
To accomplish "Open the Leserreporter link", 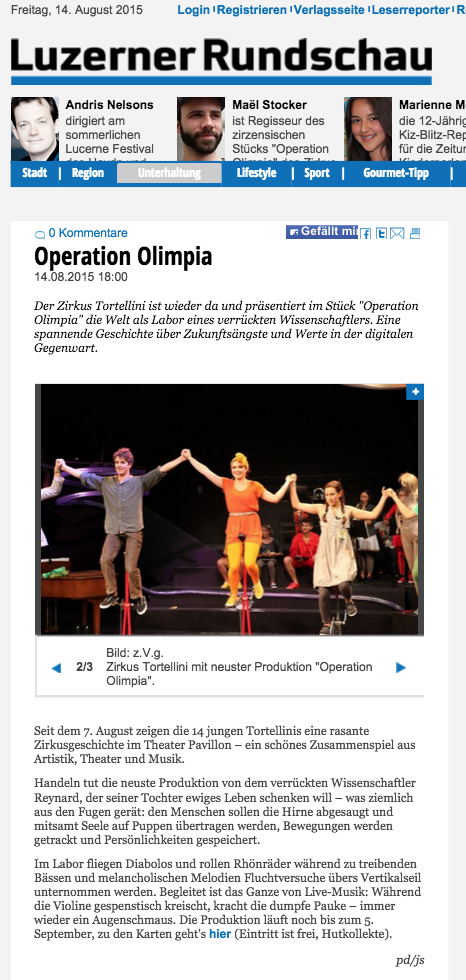I will pos(410,10).
